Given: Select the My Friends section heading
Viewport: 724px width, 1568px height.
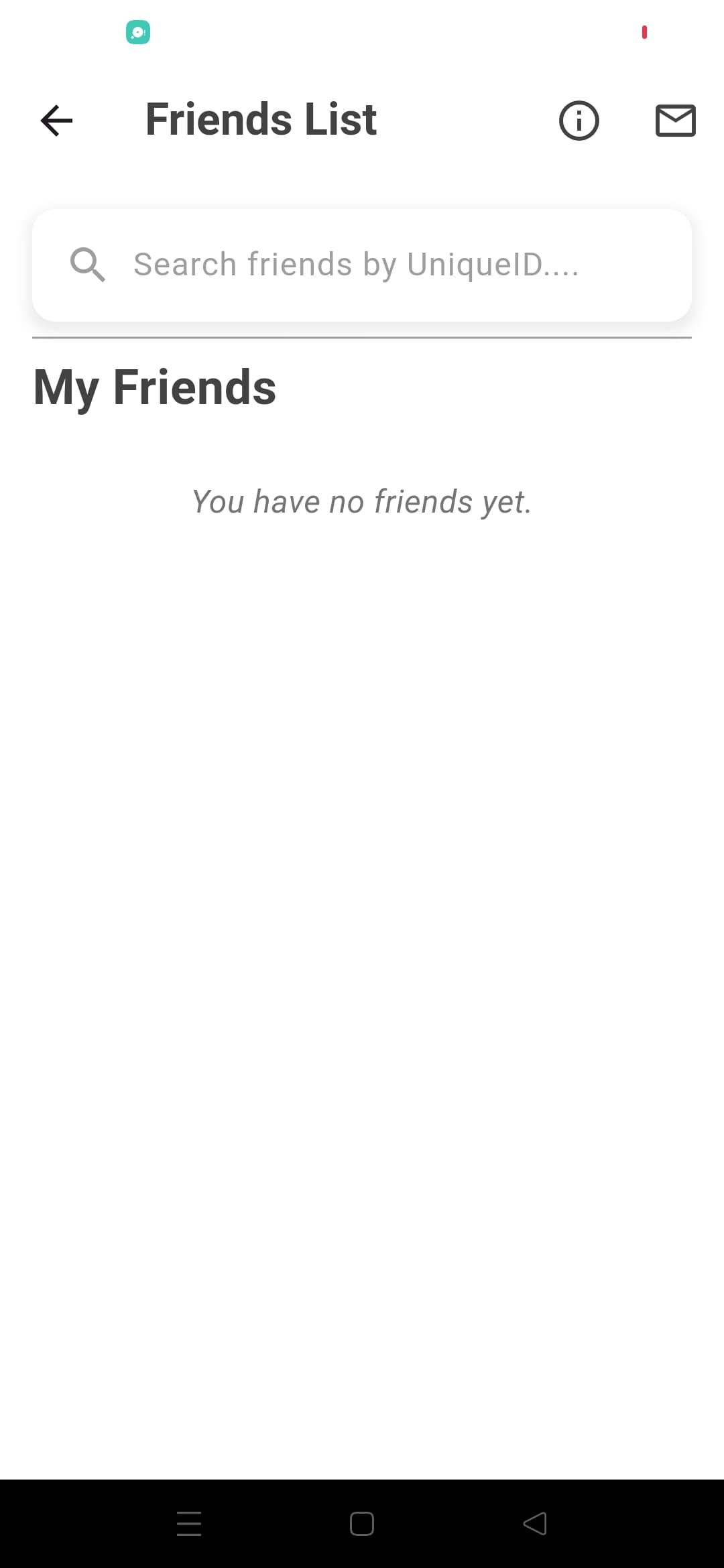Looking at the screenshot, I should (154, 386).
